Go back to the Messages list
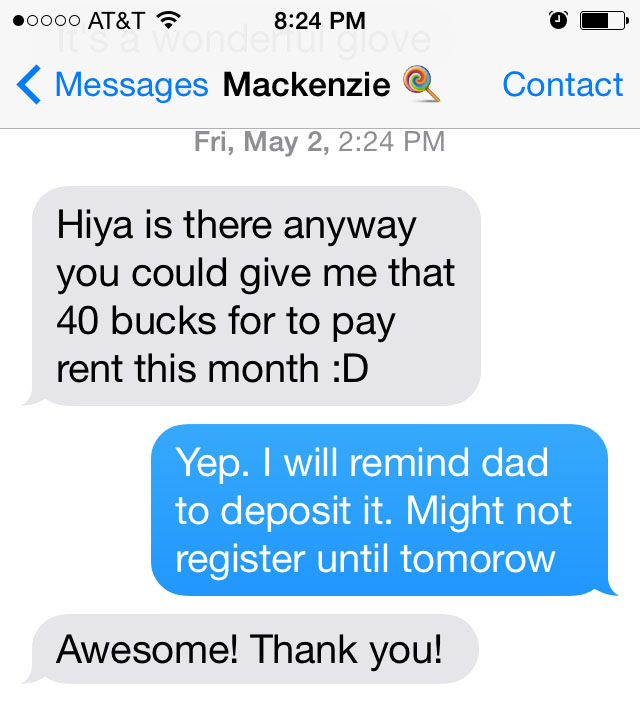This screenshot has width=640, height=722. pos(112,85)
